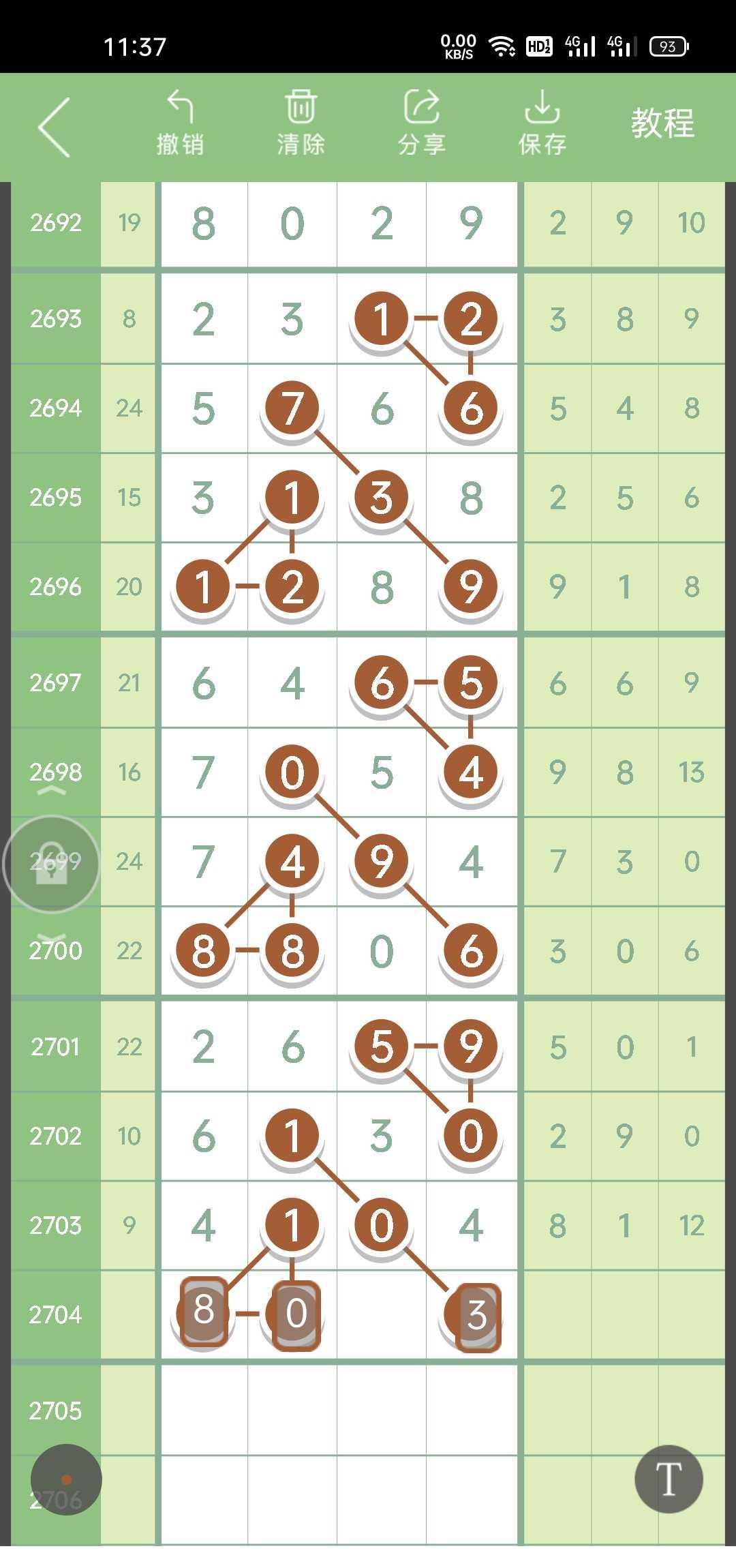Go back using the left arrow

(55, 127)
